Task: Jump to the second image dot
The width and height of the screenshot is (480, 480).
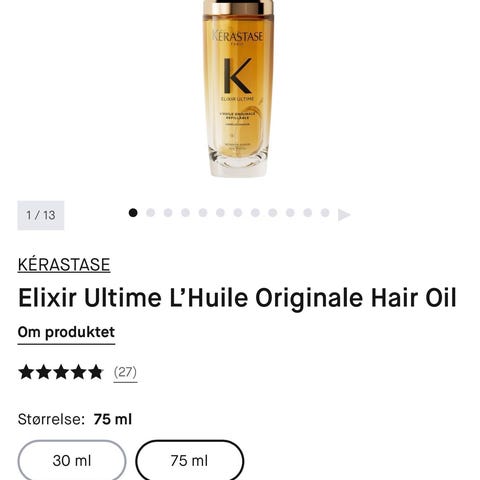Action: (x=150, y=213)
